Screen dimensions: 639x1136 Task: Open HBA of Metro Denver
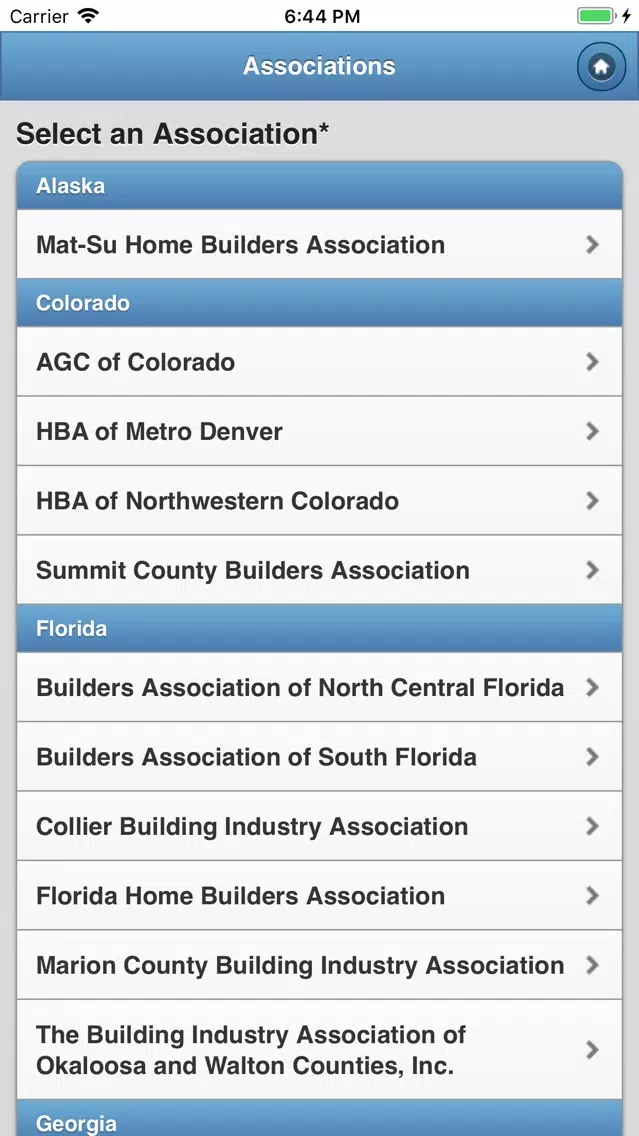point(320,432)
